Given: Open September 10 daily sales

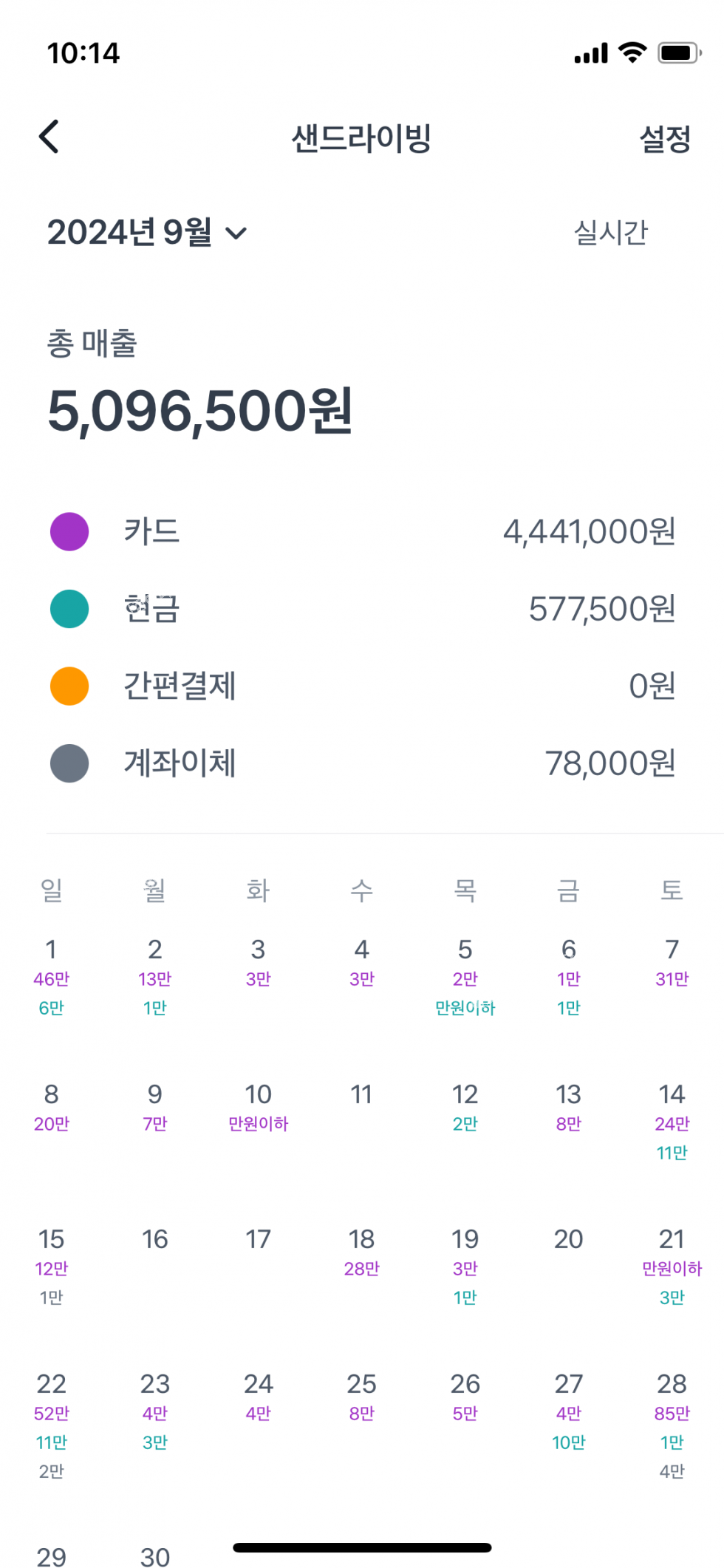Looking at the screenshot, I should pos(258,1107).
